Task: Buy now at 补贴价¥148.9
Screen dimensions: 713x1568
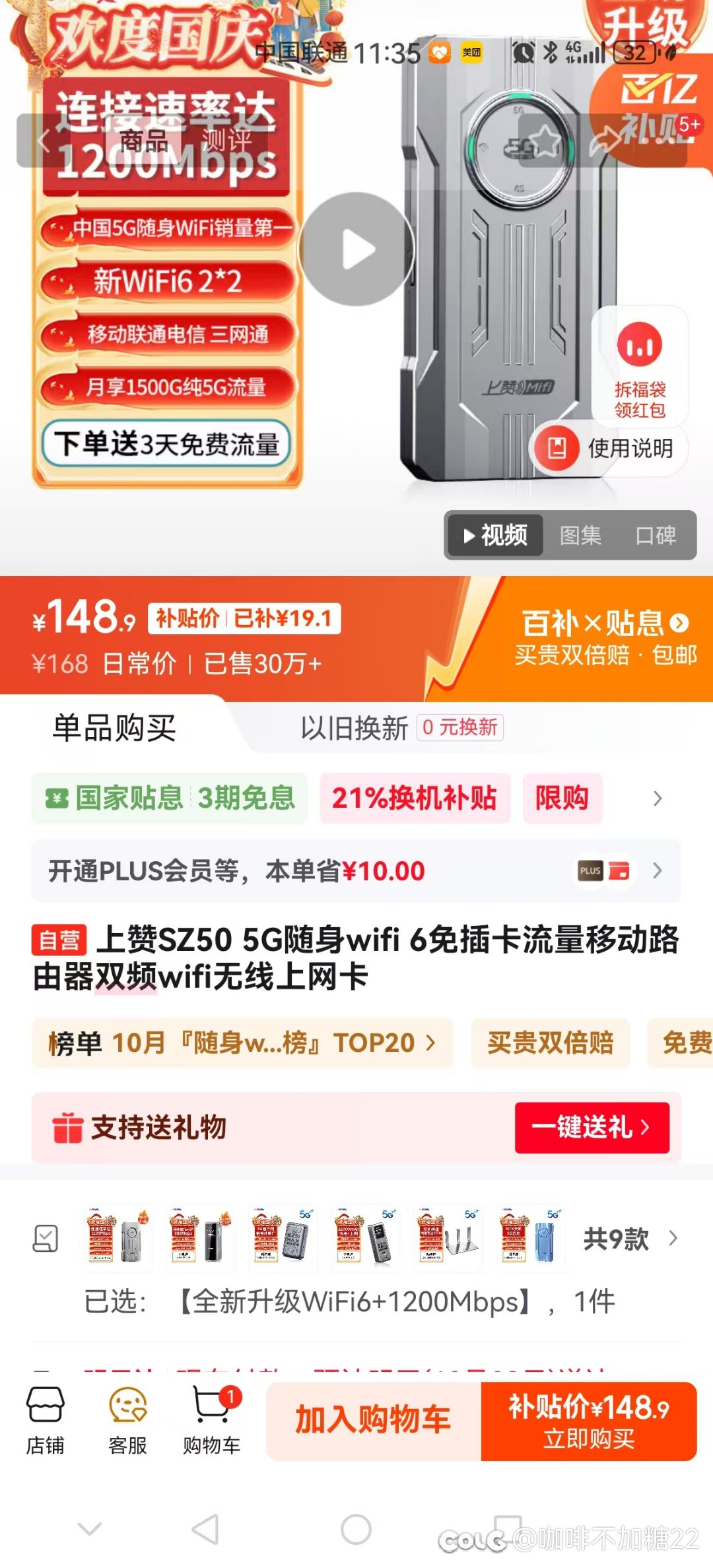Action: (x=588, y=1420)
